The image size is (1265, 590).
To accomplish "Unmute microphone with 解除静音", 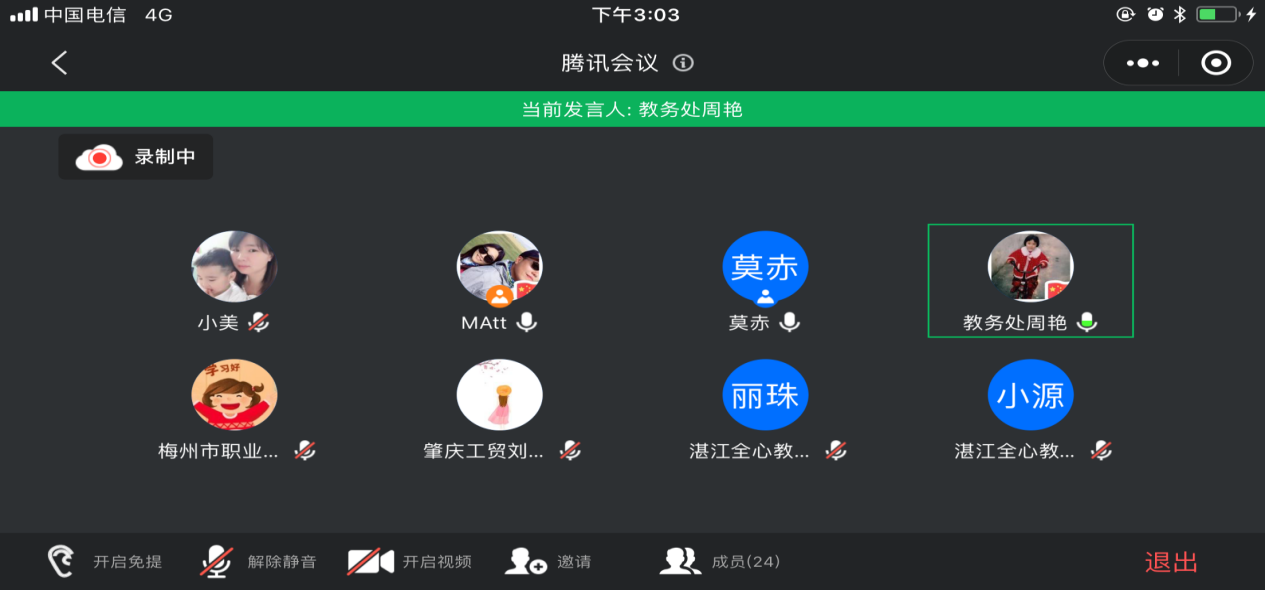I will (258, 561).
